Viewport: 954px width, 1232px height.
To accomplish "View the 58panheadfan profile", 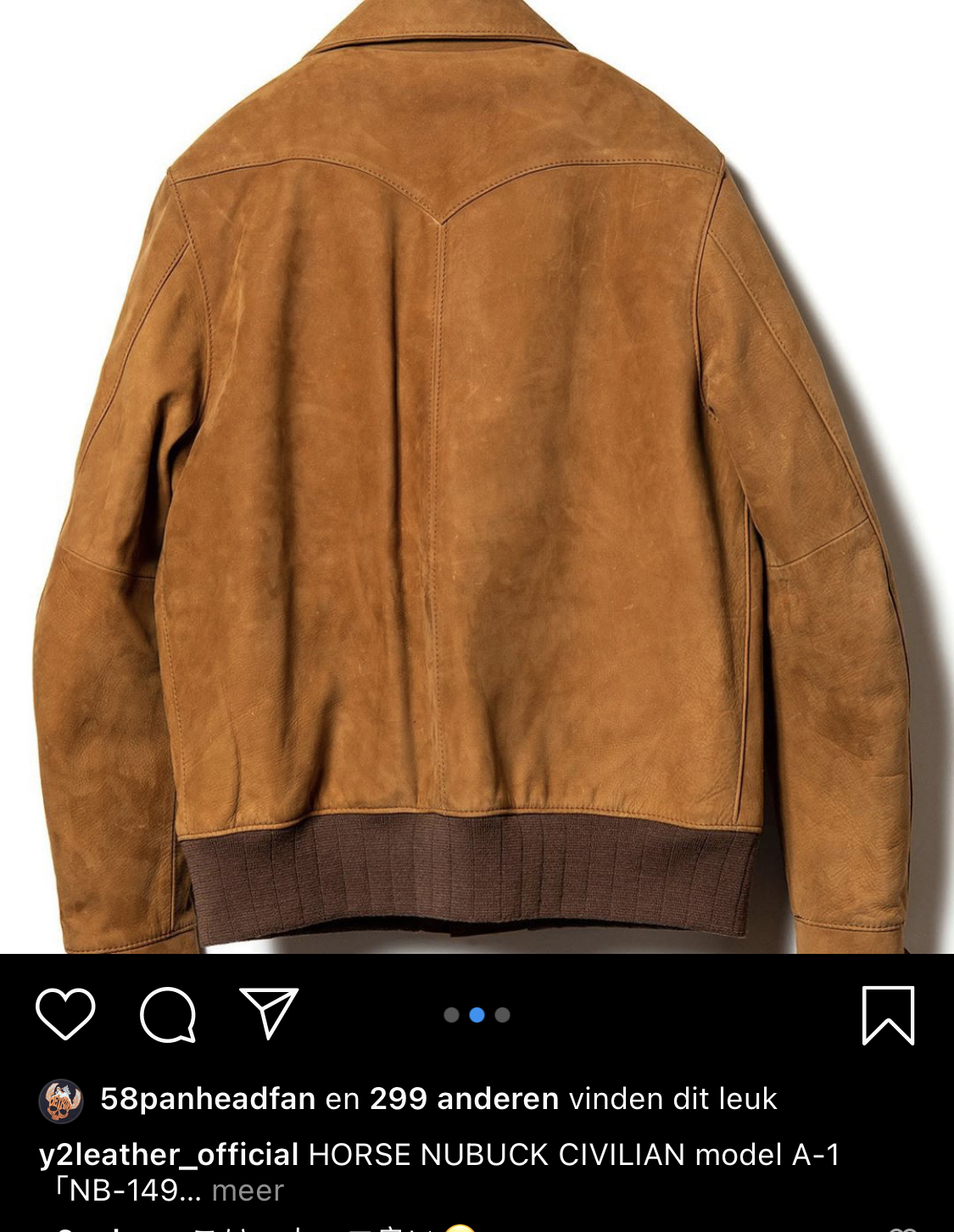I will 208,1099.
